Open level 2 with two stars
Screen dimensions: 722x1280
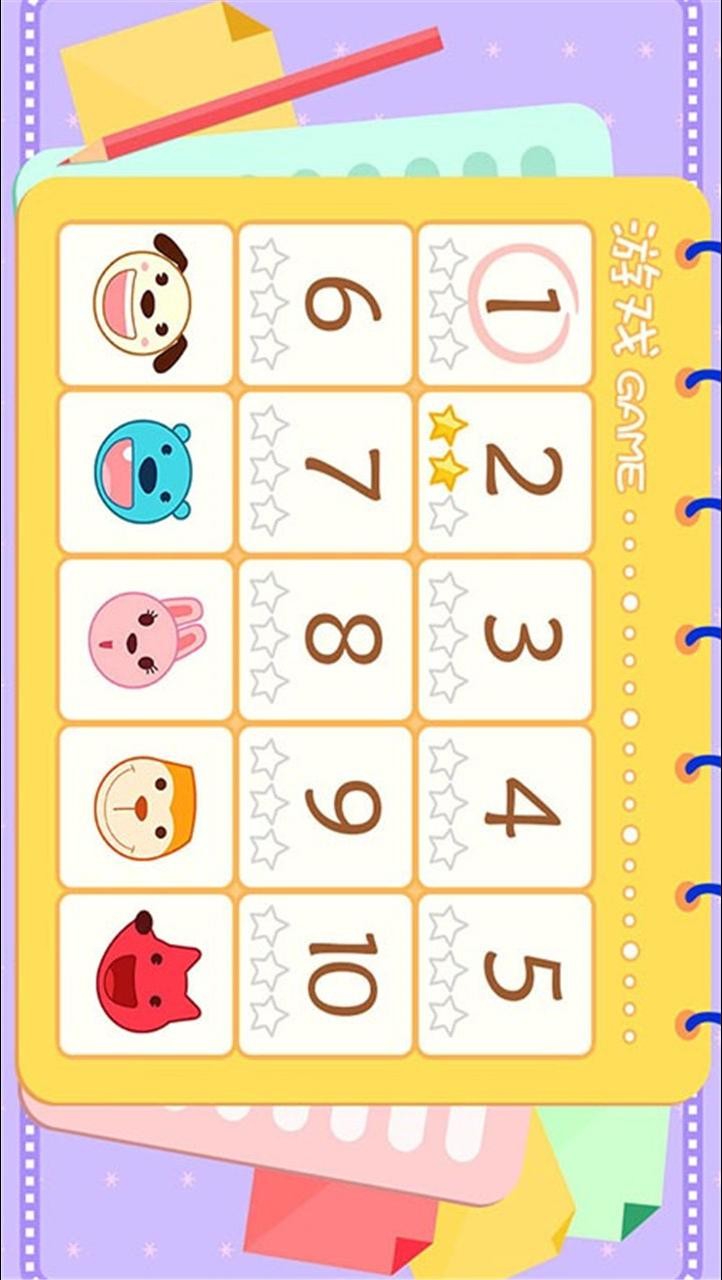coord(505,472)
